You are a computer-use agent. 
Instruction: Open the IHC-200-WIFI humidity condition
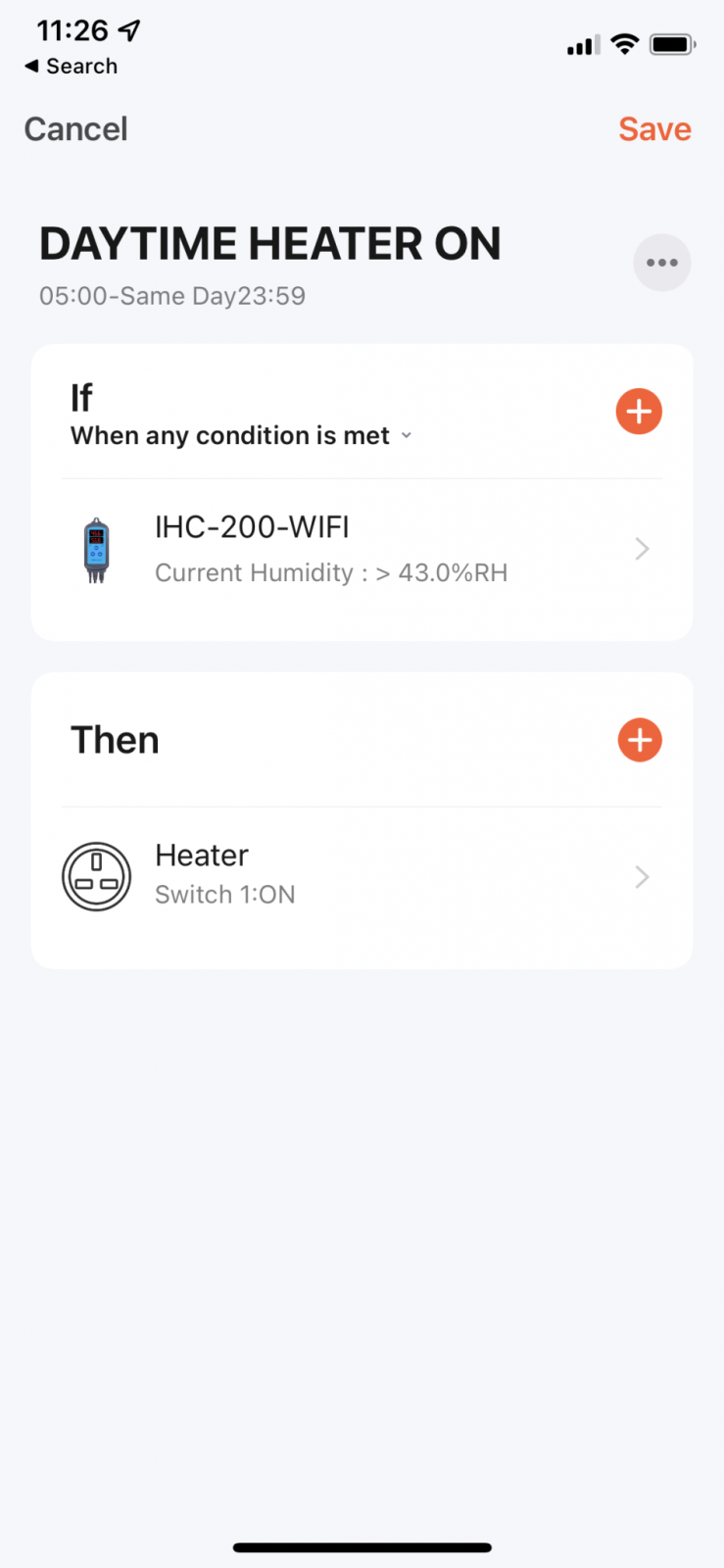click(362, 550)
